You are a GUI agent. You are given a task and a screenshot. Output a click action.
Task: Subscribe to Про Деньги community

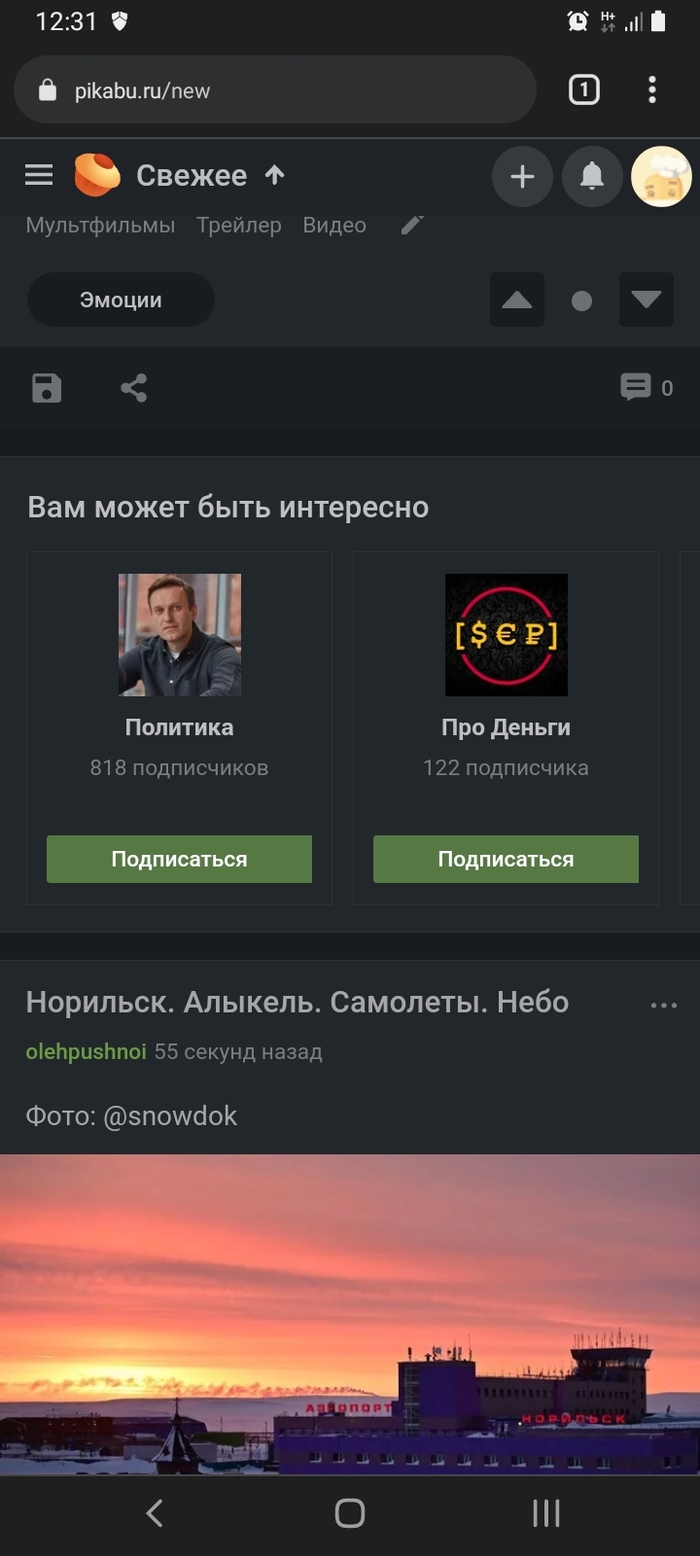506,859
